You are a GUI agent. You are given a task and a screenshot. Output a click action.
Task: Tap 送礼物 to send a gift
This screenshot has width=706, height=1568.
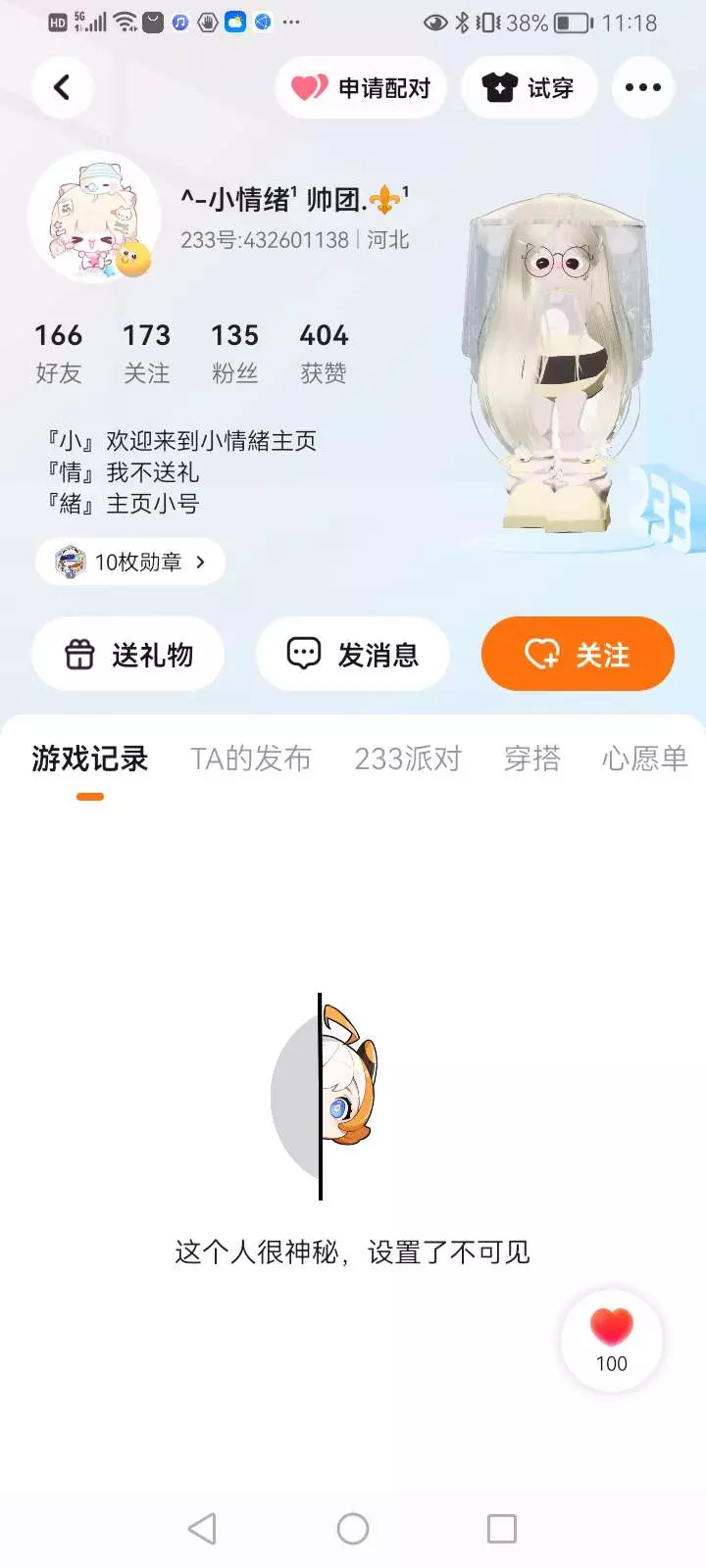128,654
